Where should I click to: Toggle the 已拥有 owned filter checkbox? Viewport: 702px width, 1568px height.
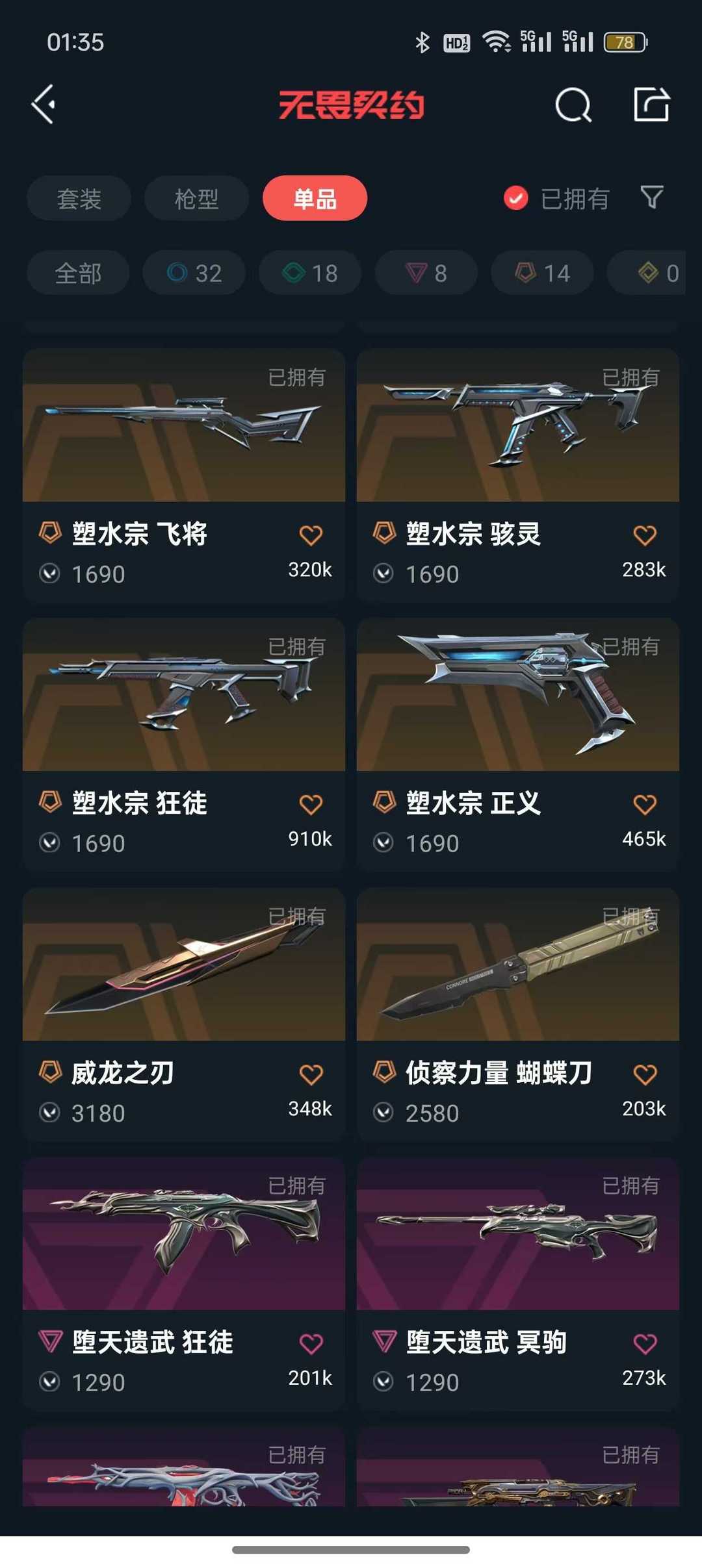click(515, 198)
